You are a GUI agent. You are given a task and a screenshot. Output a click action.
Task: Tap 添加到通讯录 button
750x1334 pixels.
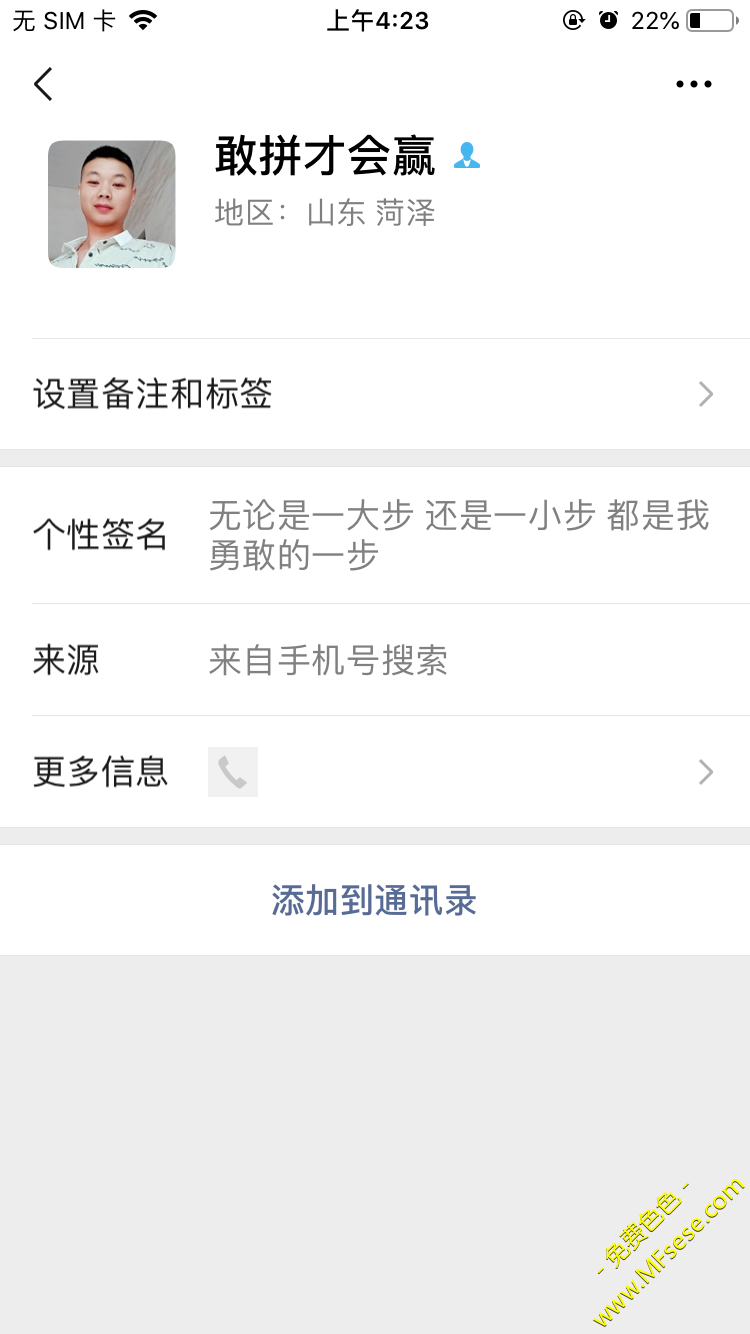375,901
